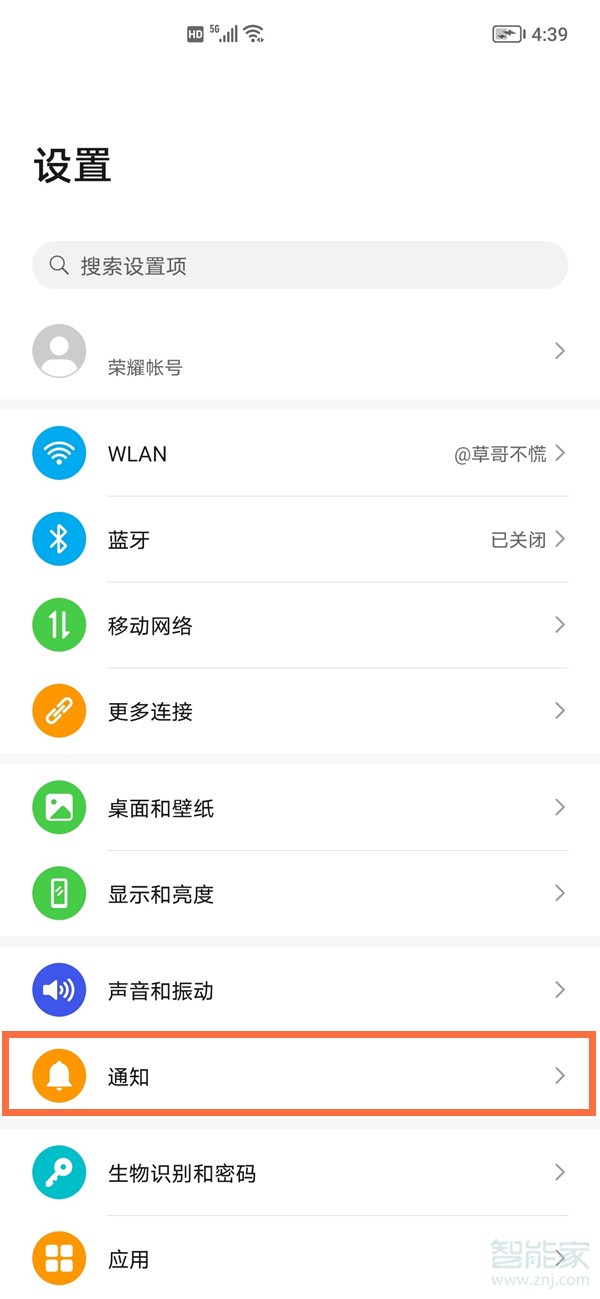Tap the 搜索设置项 search box
This screenshot has width=600, height=1299.
tap(300, 266)
